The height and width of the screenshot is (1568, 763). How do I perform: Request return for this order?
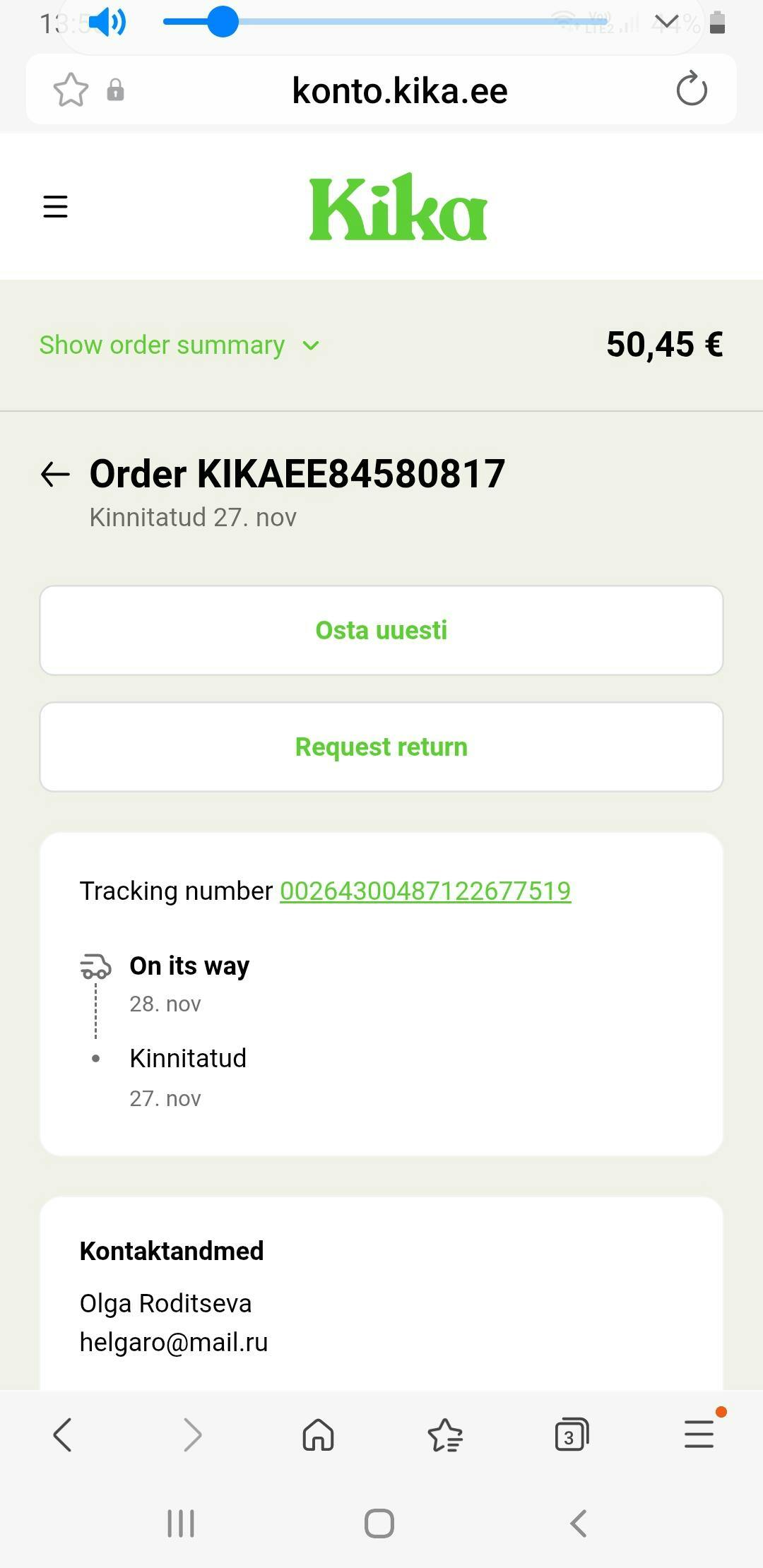point(381,747)
